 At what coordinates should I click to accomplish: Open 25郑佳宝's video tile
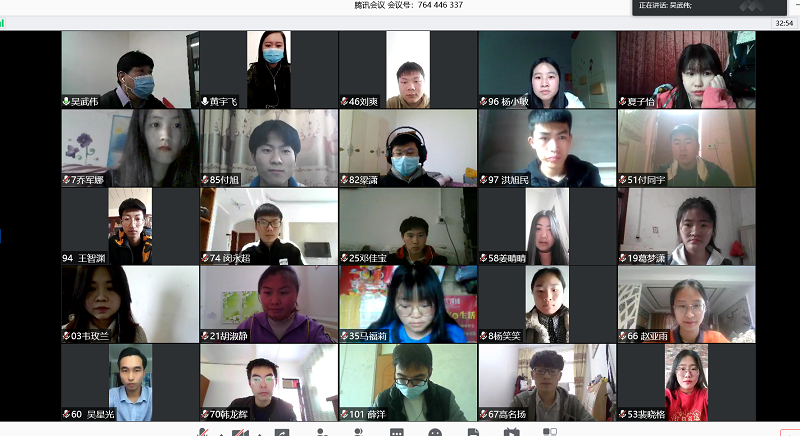[407, 226]
